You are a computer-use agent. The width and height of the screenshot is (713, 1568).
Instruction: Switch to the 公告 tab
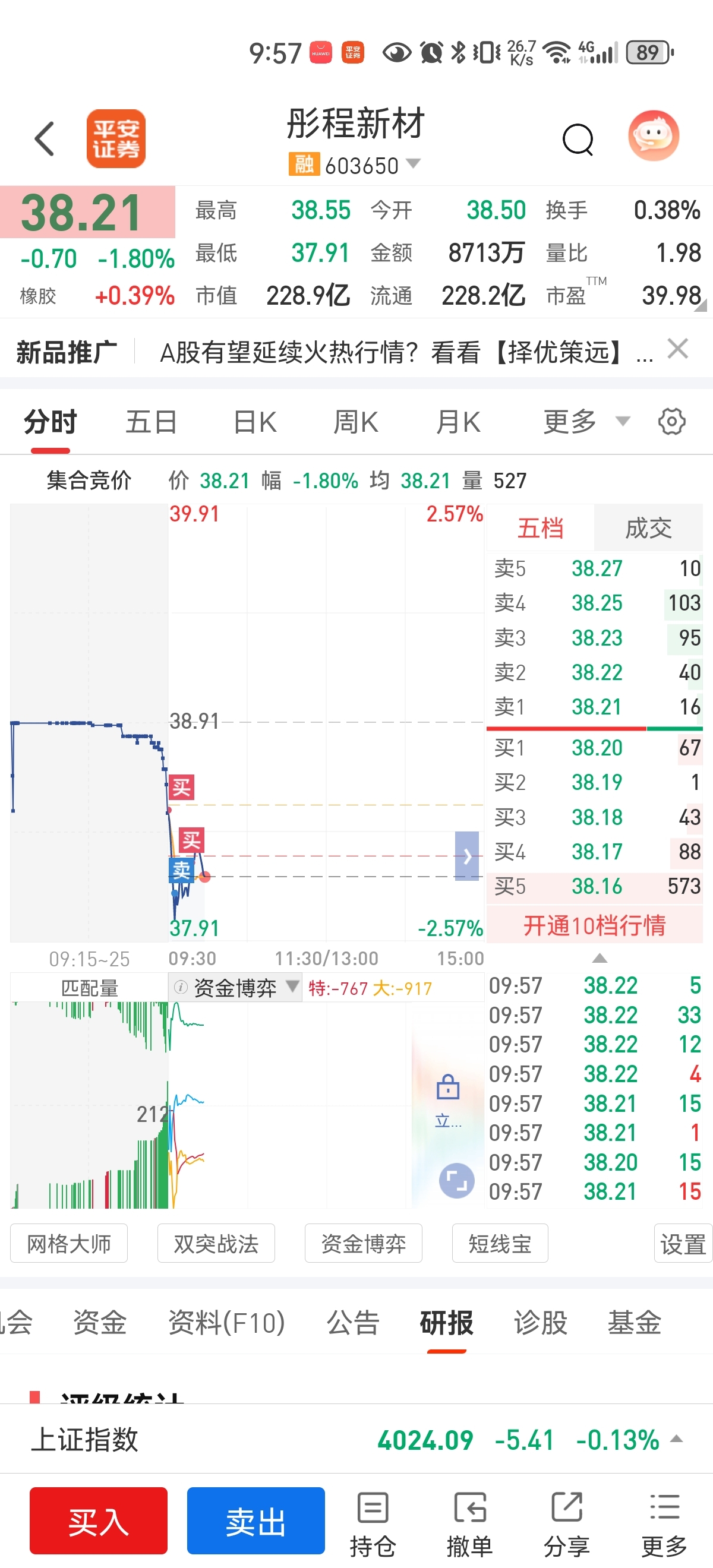tap(353, 1322)
